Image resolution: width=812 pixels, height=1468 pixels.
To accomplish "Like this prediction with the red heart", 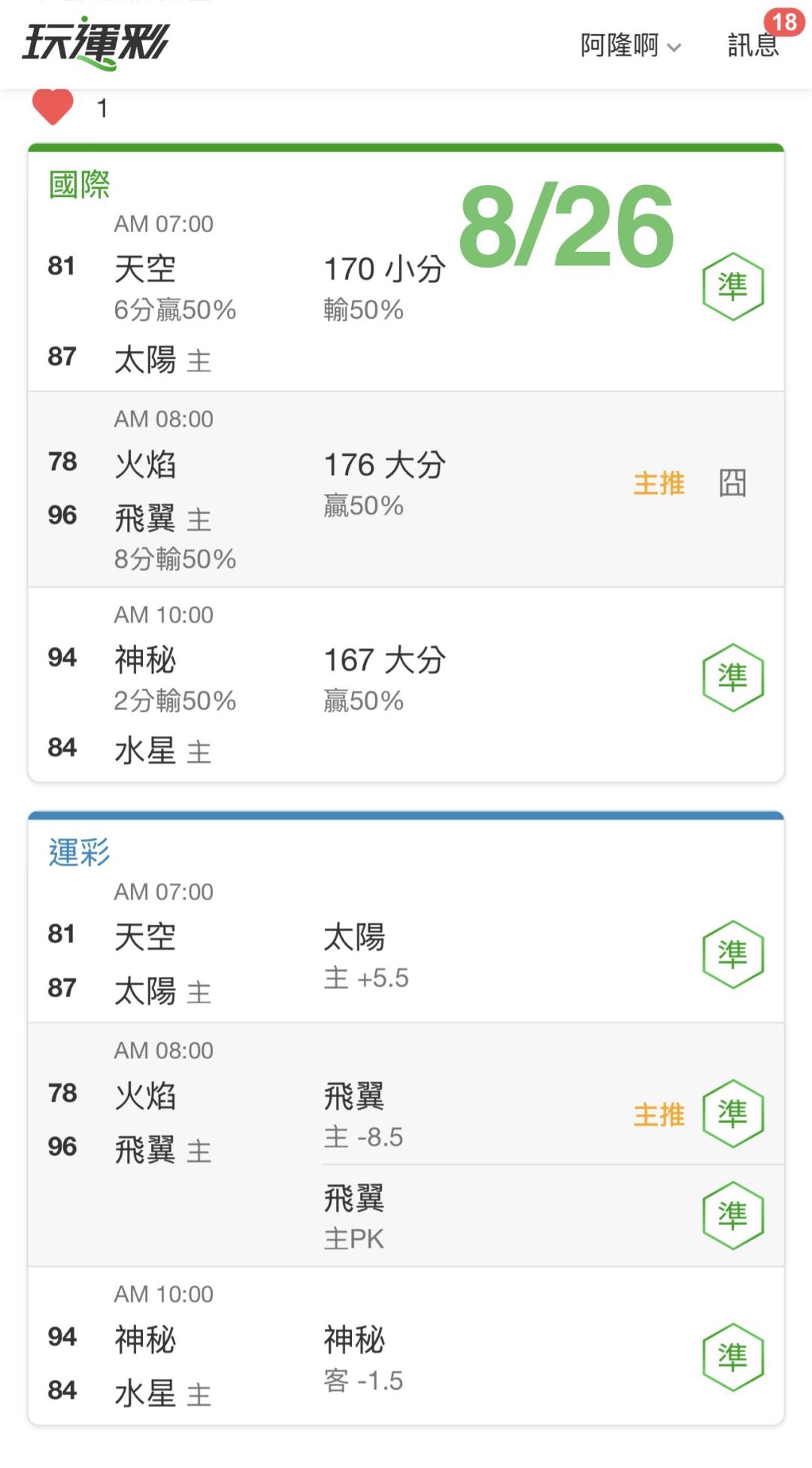I will 53,107.
